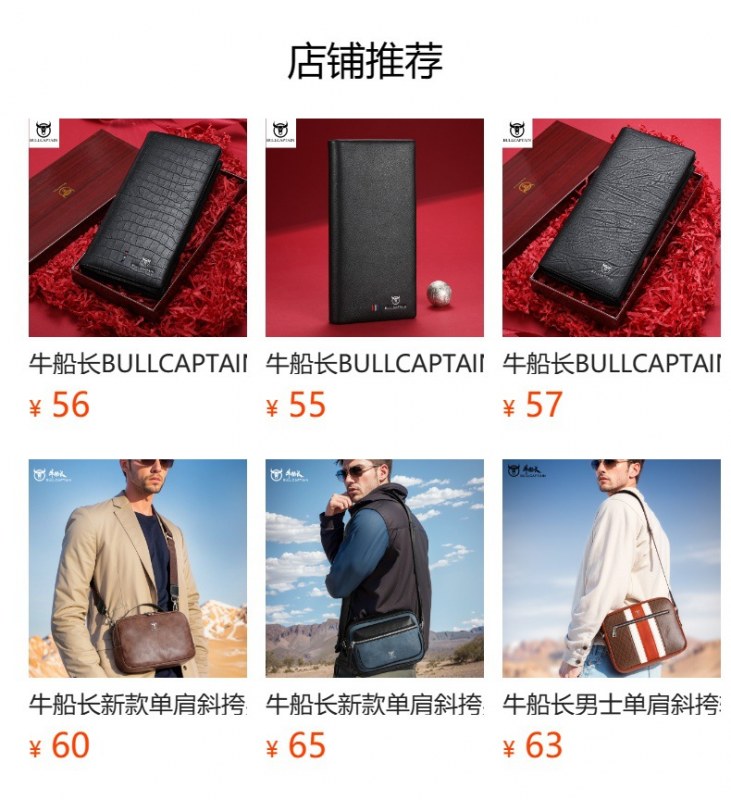
Task: Open the ¥56 crocodile-pattern long wallet
Action: click(x=137, y=228)
